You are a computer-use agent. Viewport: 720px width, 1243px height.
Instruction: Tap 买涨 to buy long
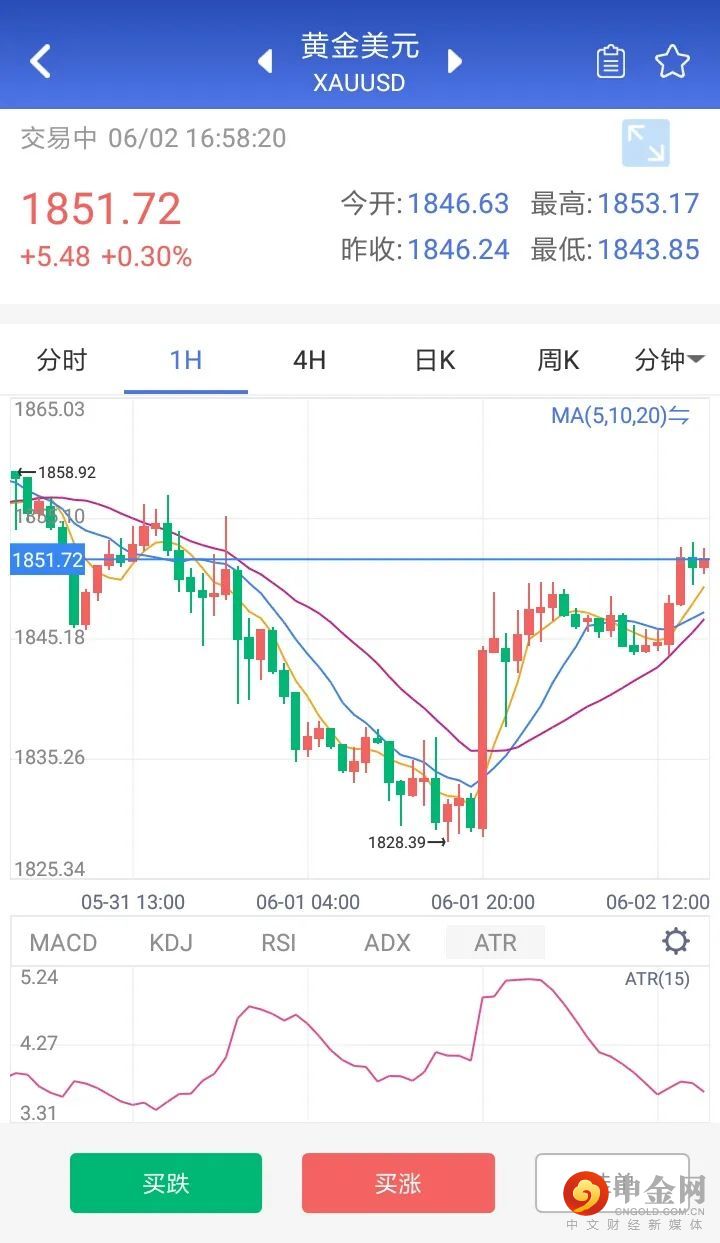click(x=398, y=1183)
